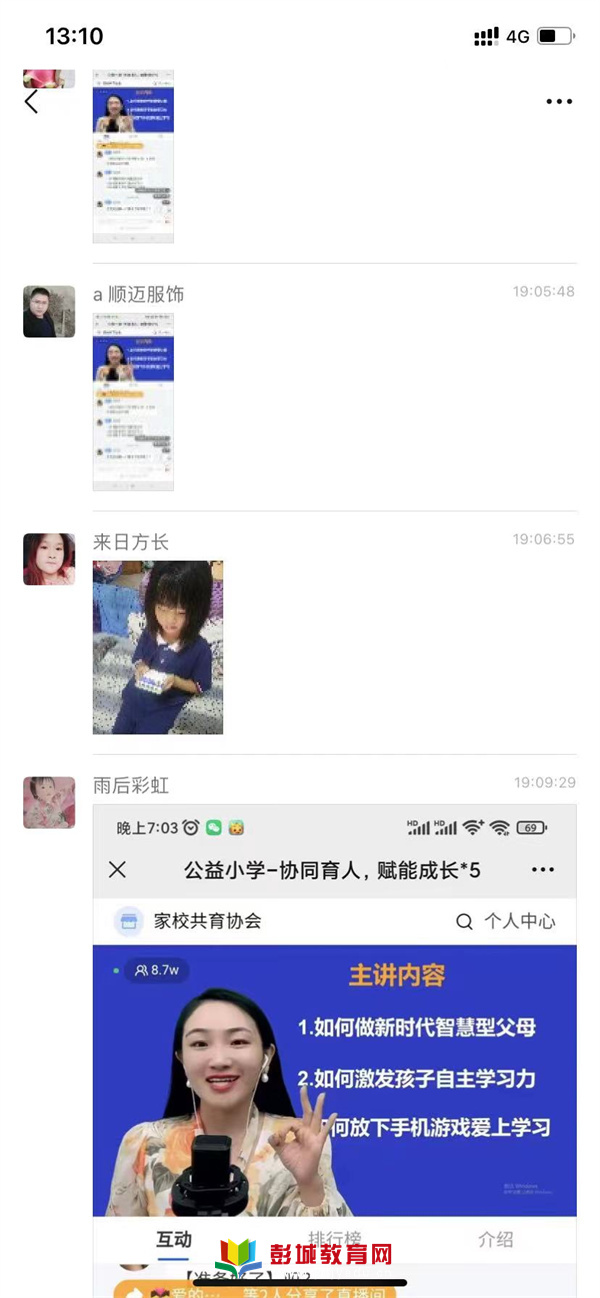Open the three-dot overflow menu at top right
The image size is (600, 1298).
pos(558,101)
